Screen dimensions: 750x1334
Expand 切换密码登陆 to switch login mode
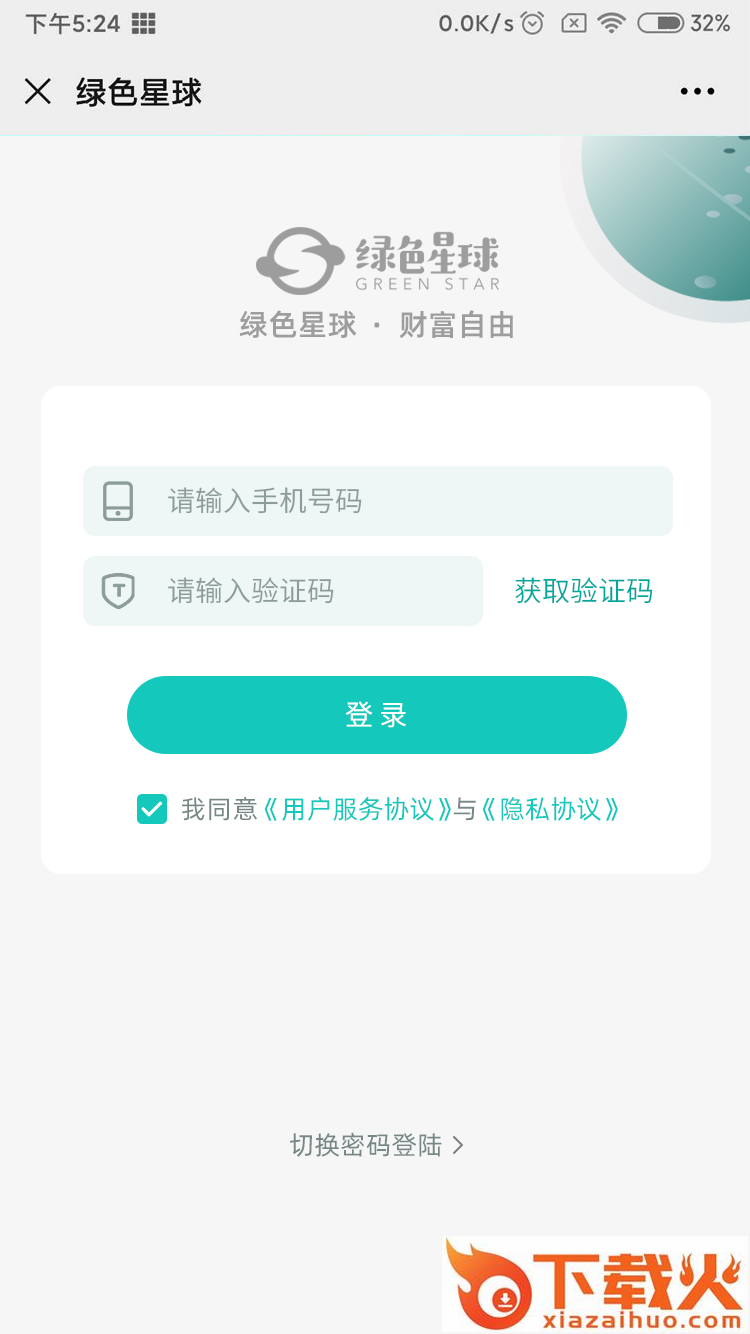(366, 1146)
